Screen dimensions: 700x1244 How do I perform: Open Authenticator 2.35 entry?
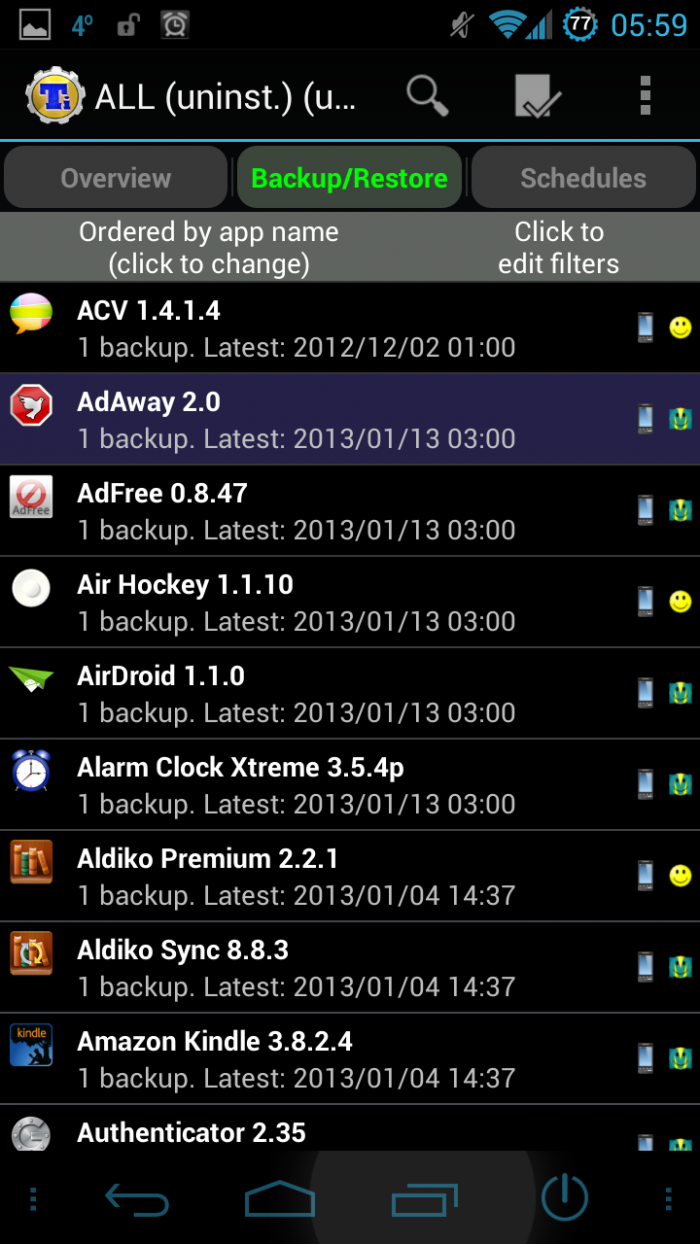tap(296, 1133)
